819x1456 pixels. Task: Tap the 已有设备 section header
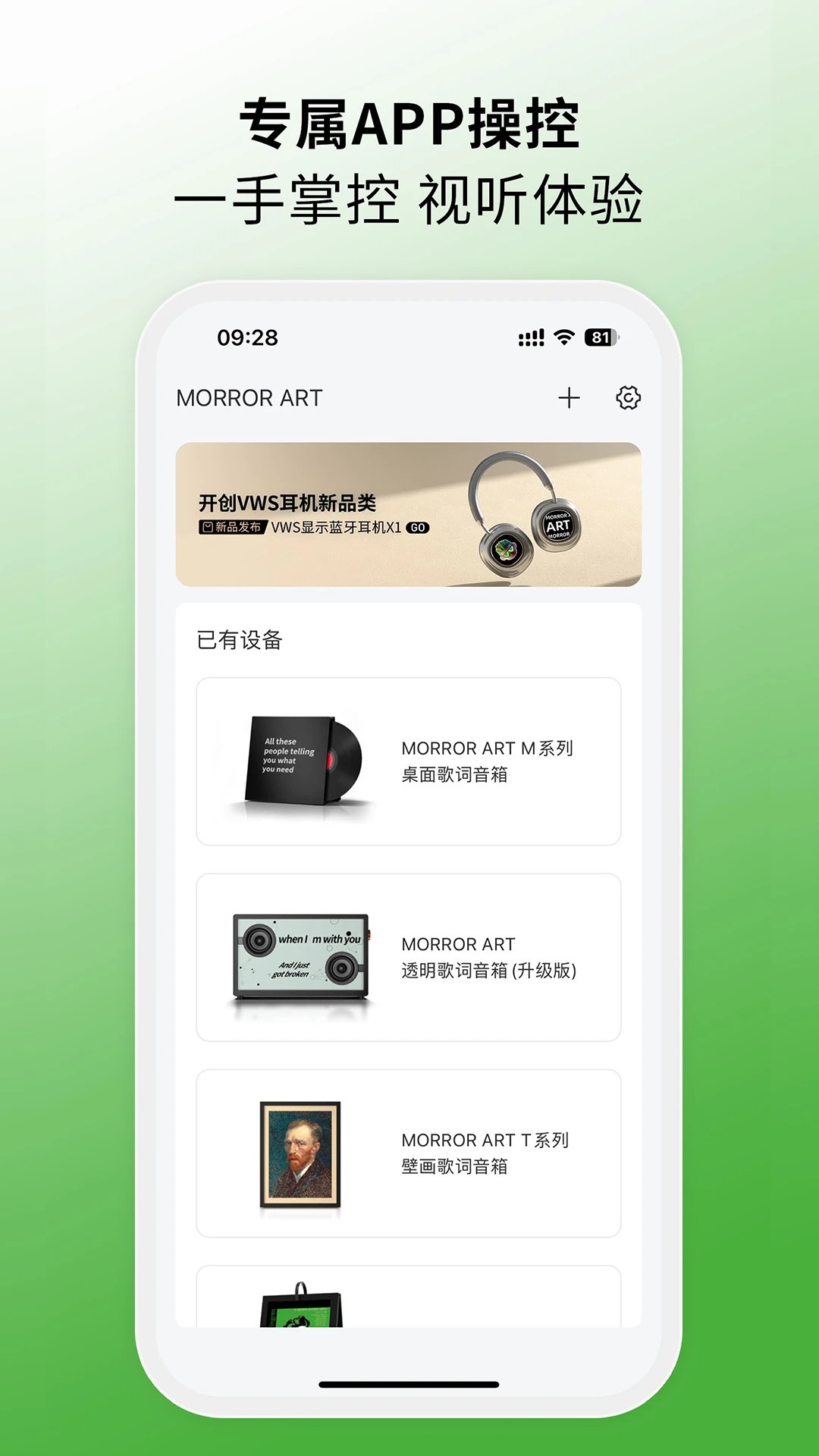pos(239,639)
